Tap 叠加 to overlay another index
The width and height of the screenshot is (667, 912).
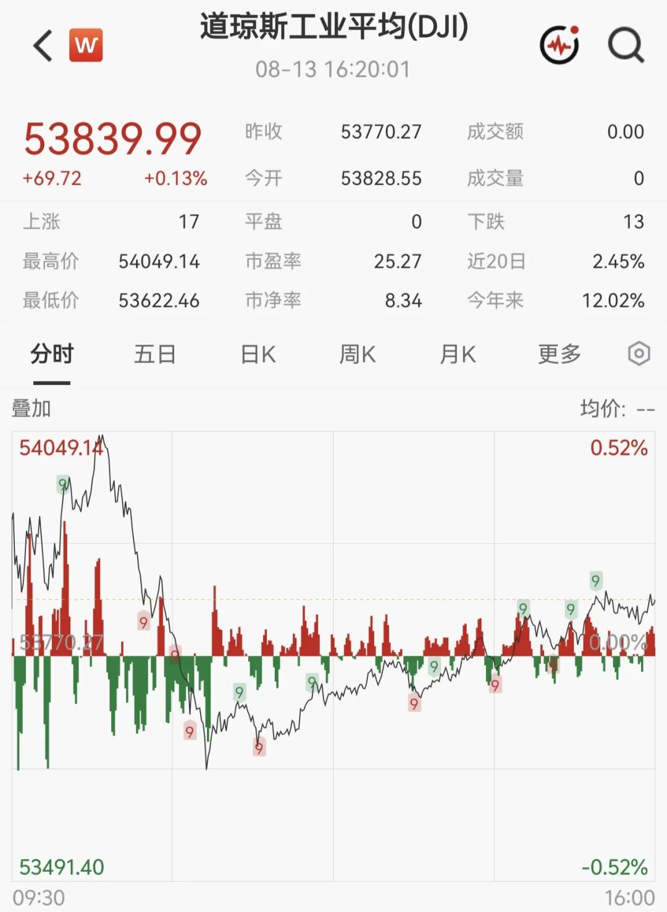[31, 408]
